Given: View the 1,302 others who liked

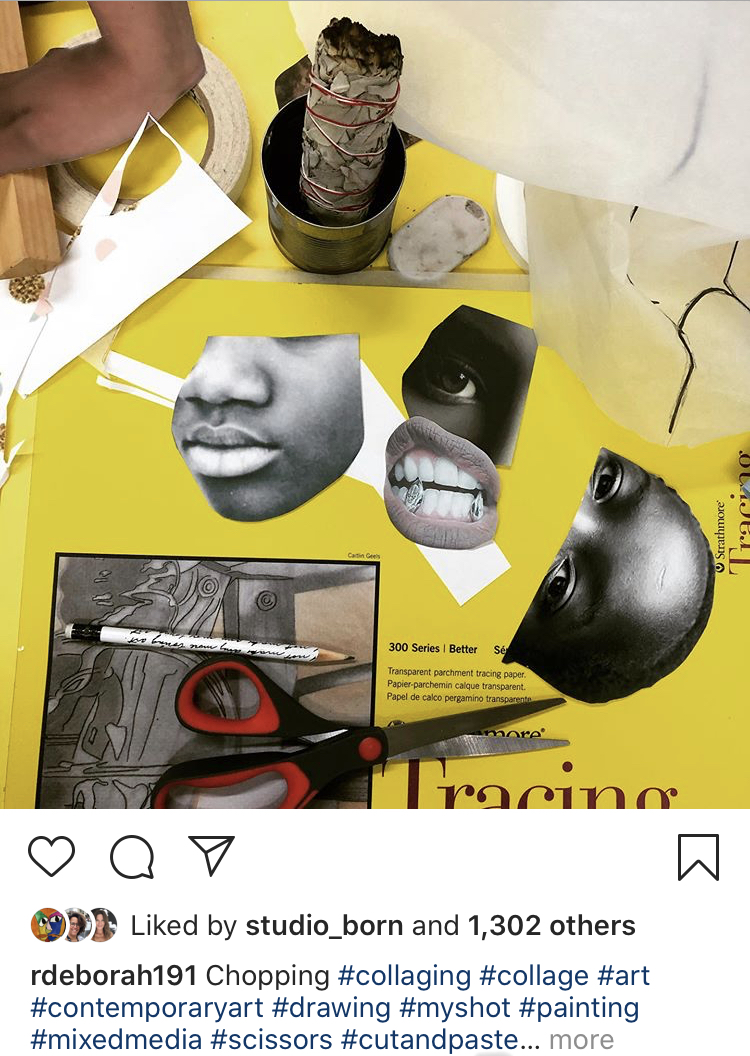Looking at the screenshot, I should (552, 926).
